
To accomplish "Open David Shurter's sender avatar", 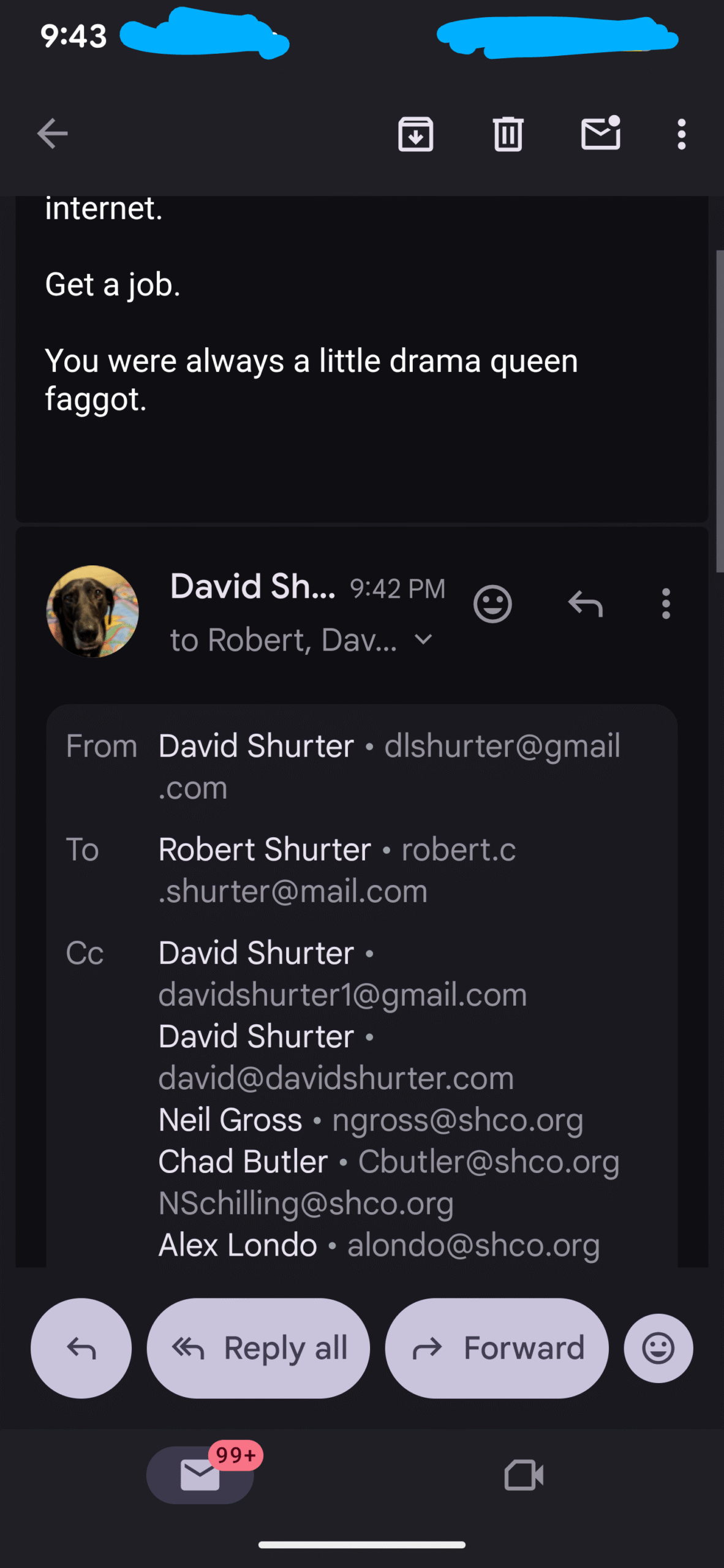I will [x=92, y=611].
